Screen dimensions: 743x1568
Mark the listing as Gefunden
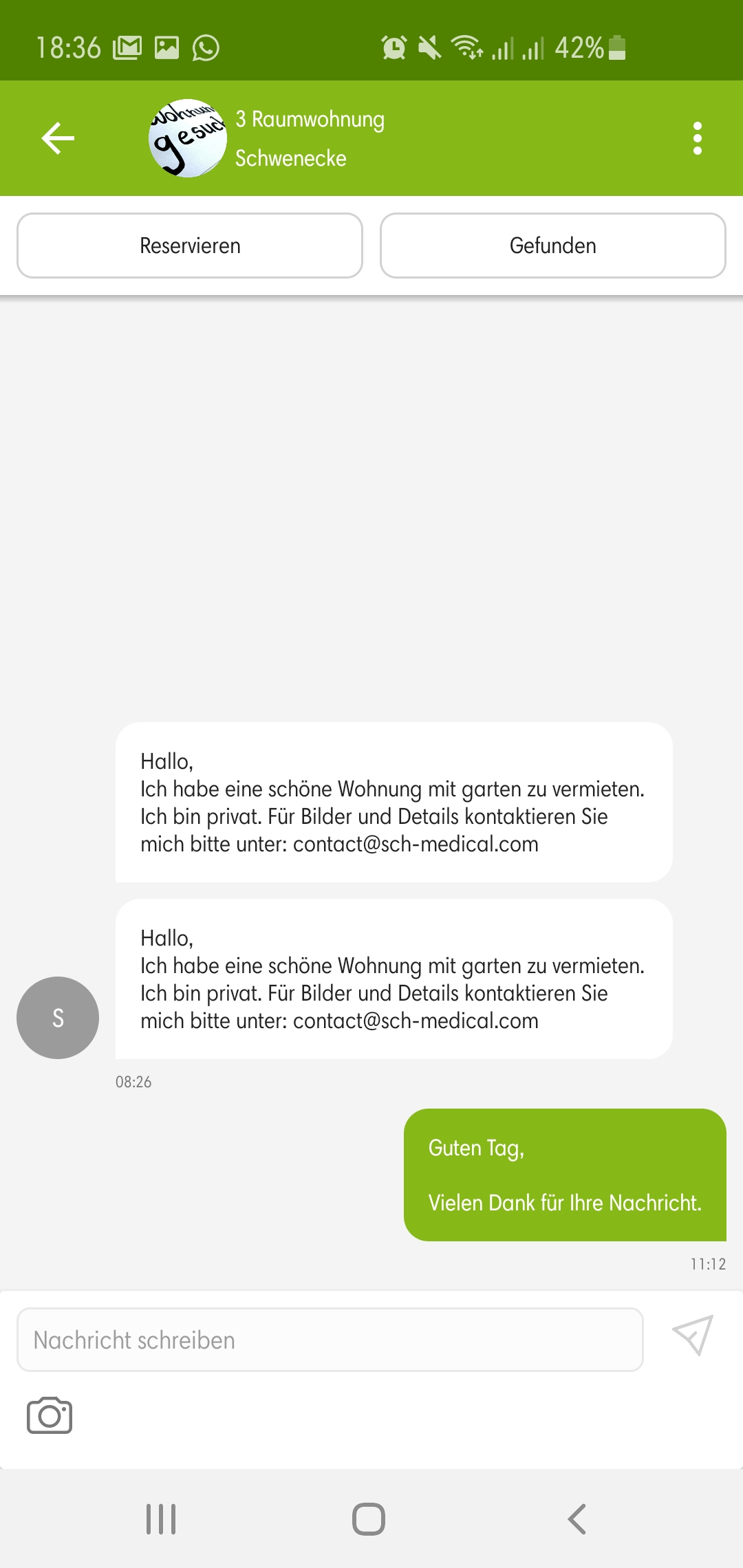click(552, 246)
